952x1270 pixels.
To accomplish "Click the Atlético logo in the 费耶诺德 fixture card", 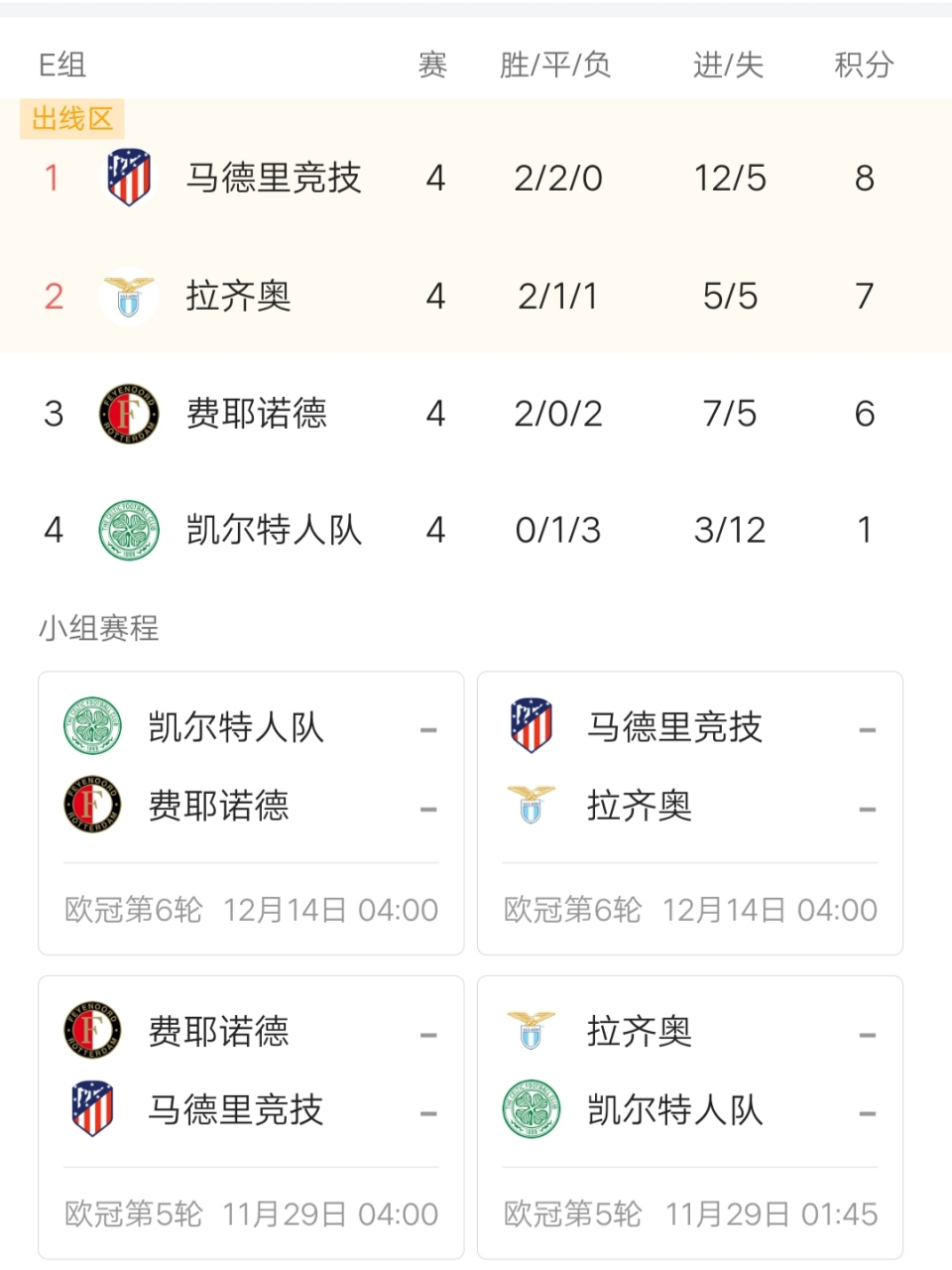I will (91, 1111).
